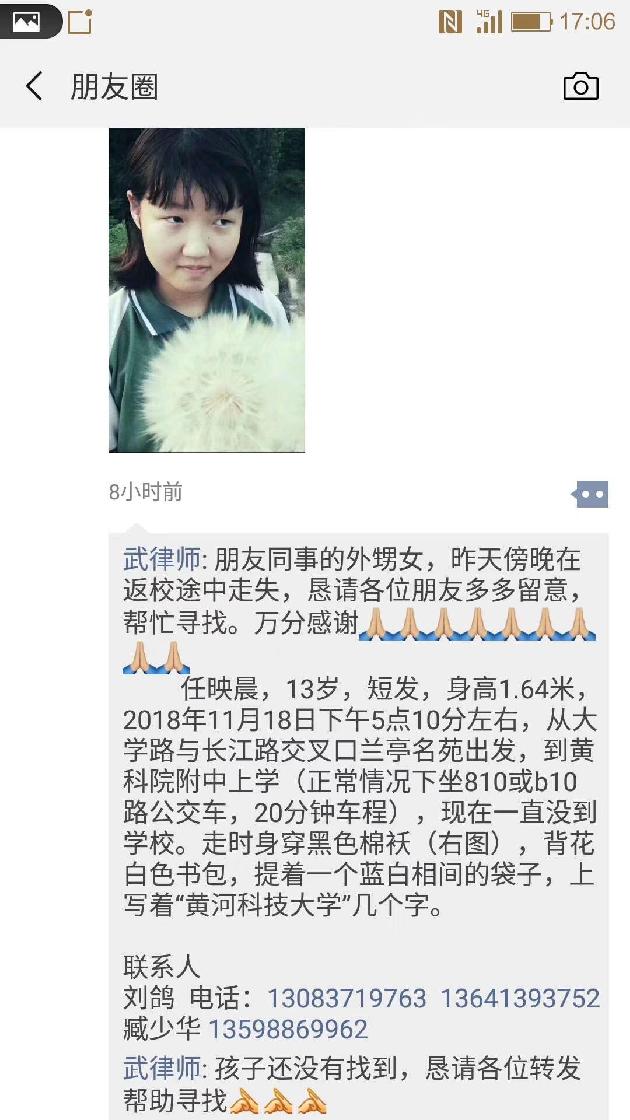Open the camera to post a moment
The height and width of the screenshot is (1120, 630).
click(x=581, y=87)
